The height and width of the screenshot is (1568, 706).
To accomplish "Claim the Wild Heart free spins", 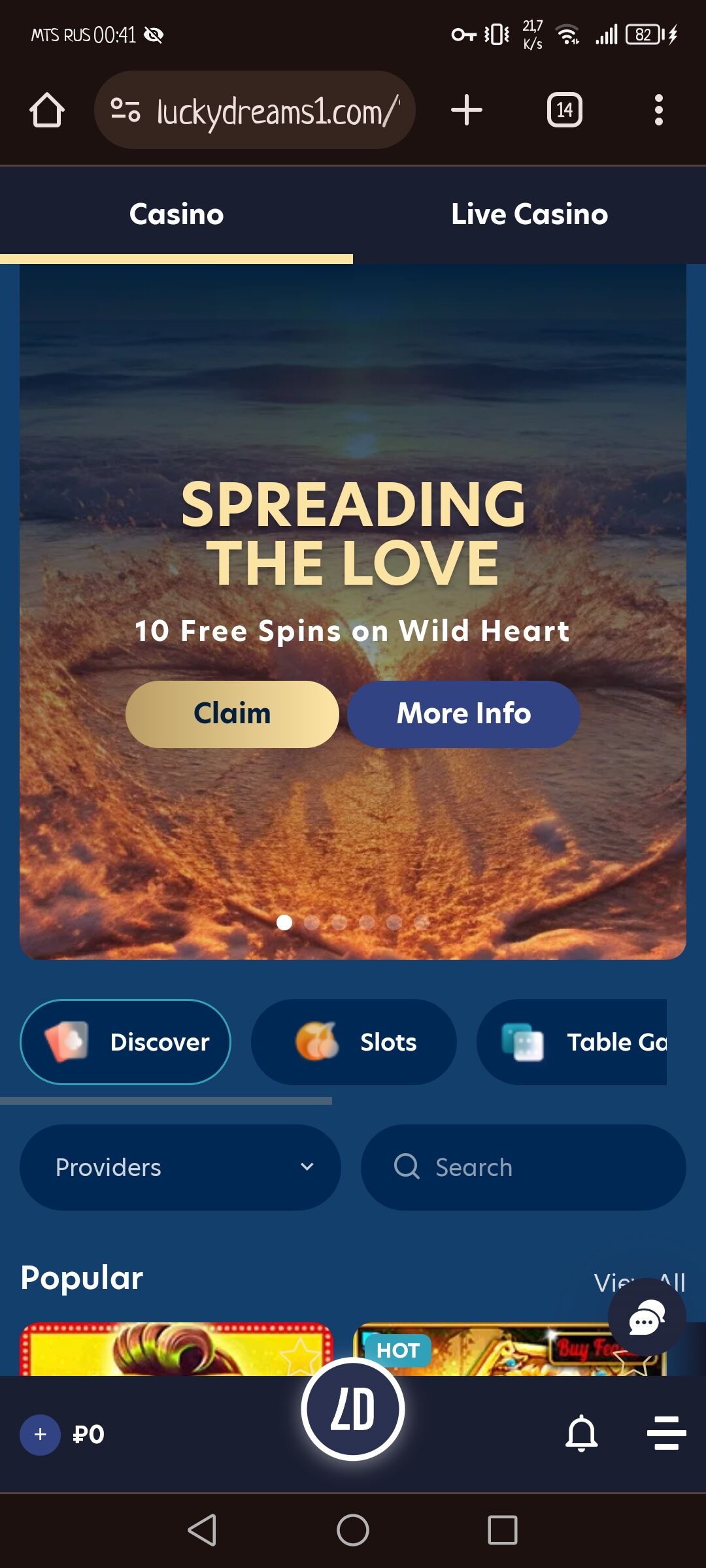I will click(x=232, y=713).
